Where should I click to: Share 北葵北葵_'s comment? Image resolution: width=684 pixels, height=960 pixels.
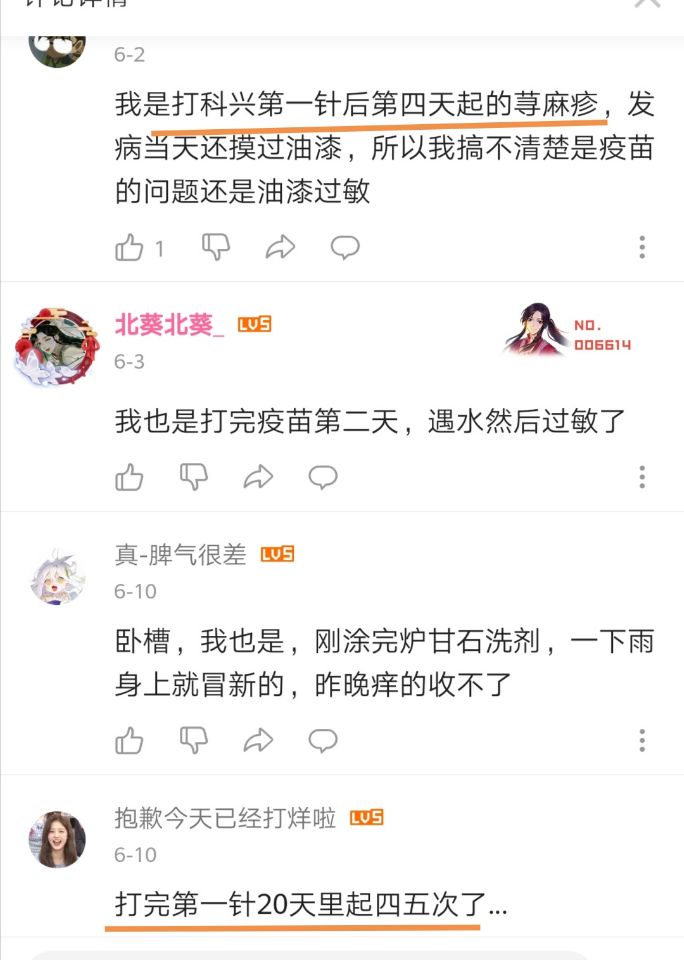click(x=258, y=477)
